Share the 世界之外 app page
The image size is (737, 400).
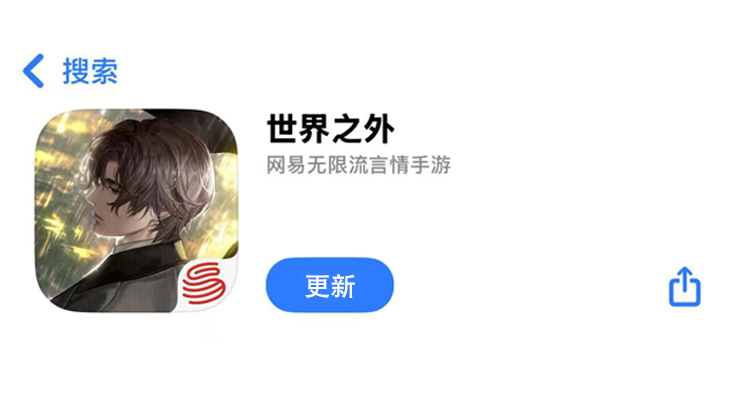pyautogui.click(x=684, y=286)
